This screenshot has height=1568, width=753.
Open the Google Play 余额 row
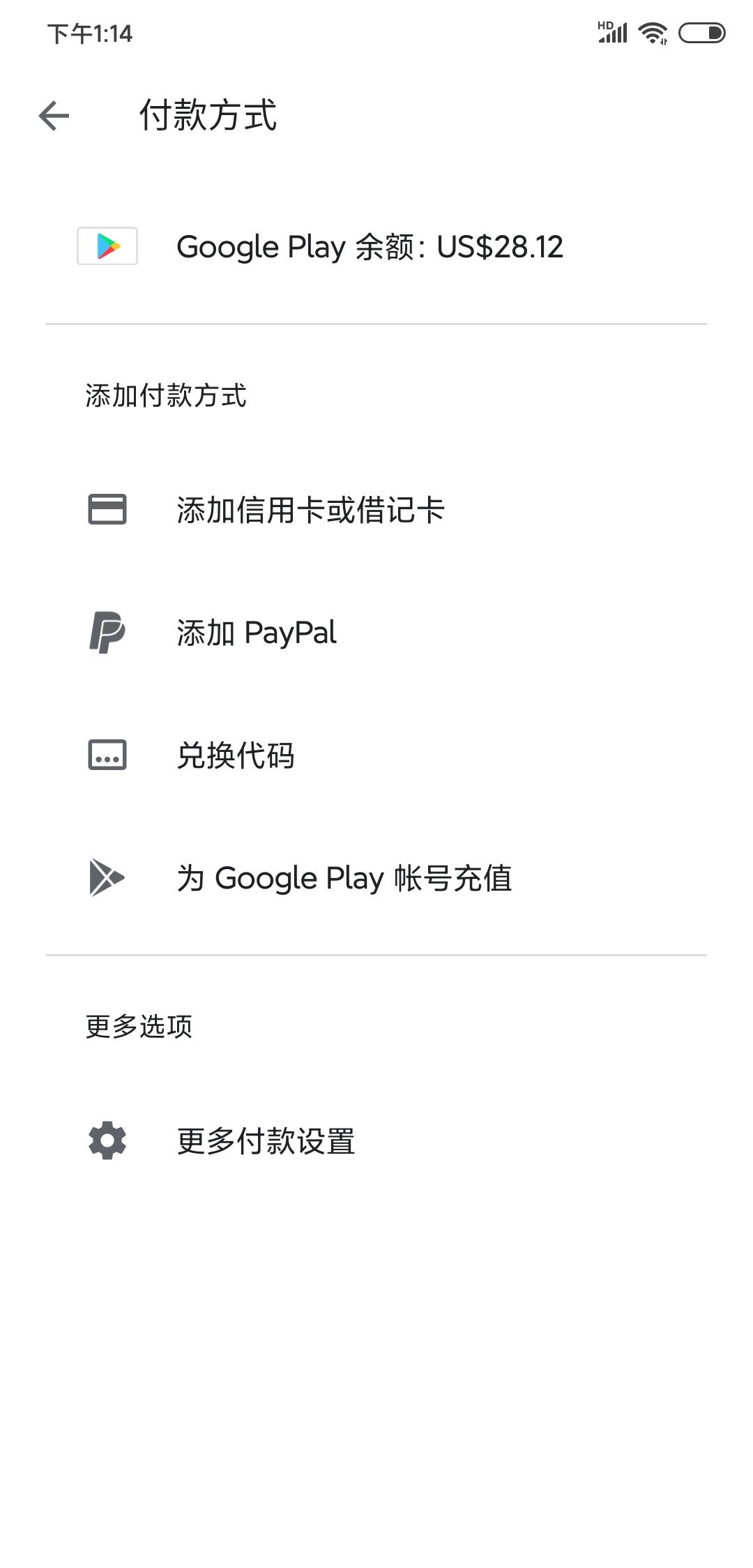tap(376, 246)
